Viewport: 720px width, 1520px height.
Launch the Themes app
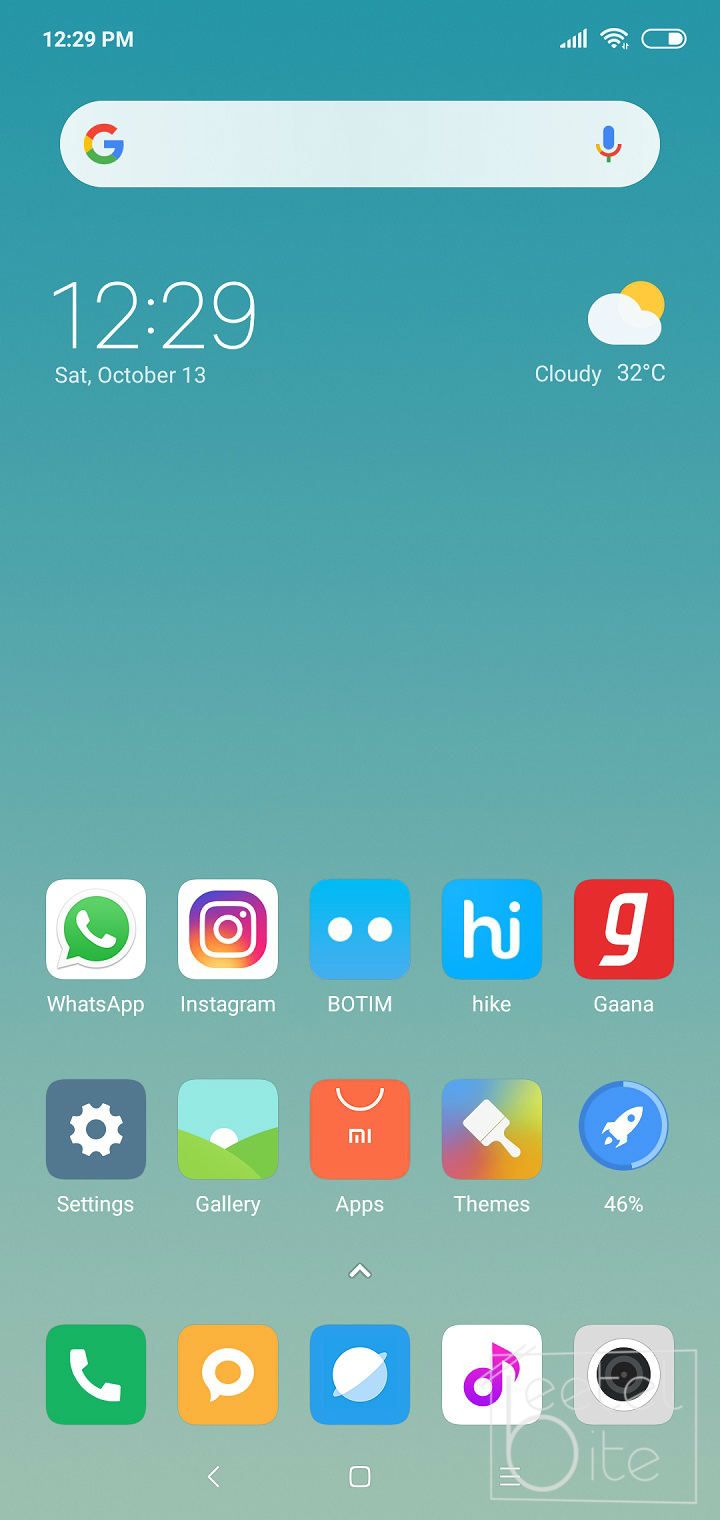tap(492, 1129)
